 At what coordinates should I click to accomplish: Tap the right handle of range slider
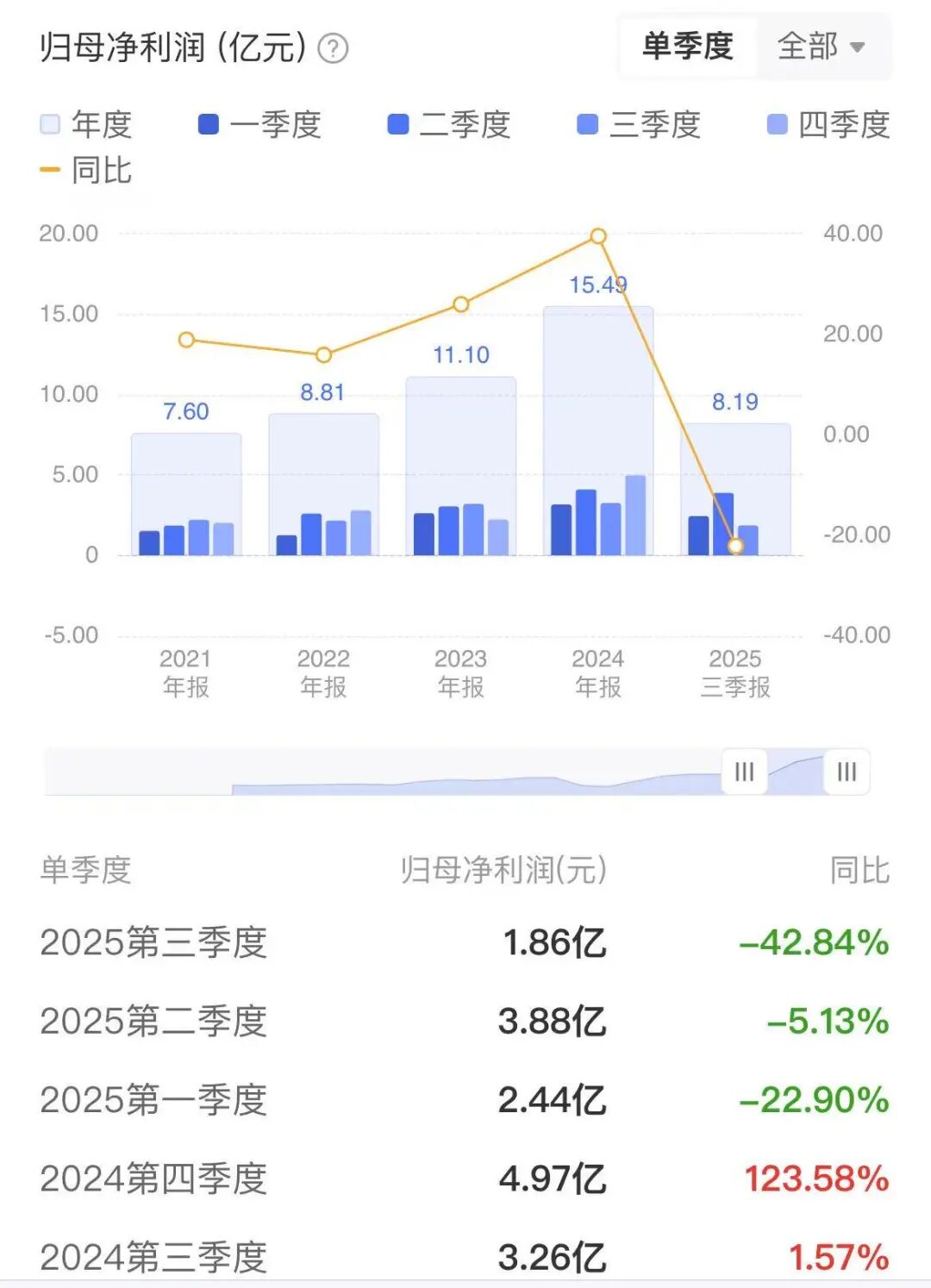(847, 772)
